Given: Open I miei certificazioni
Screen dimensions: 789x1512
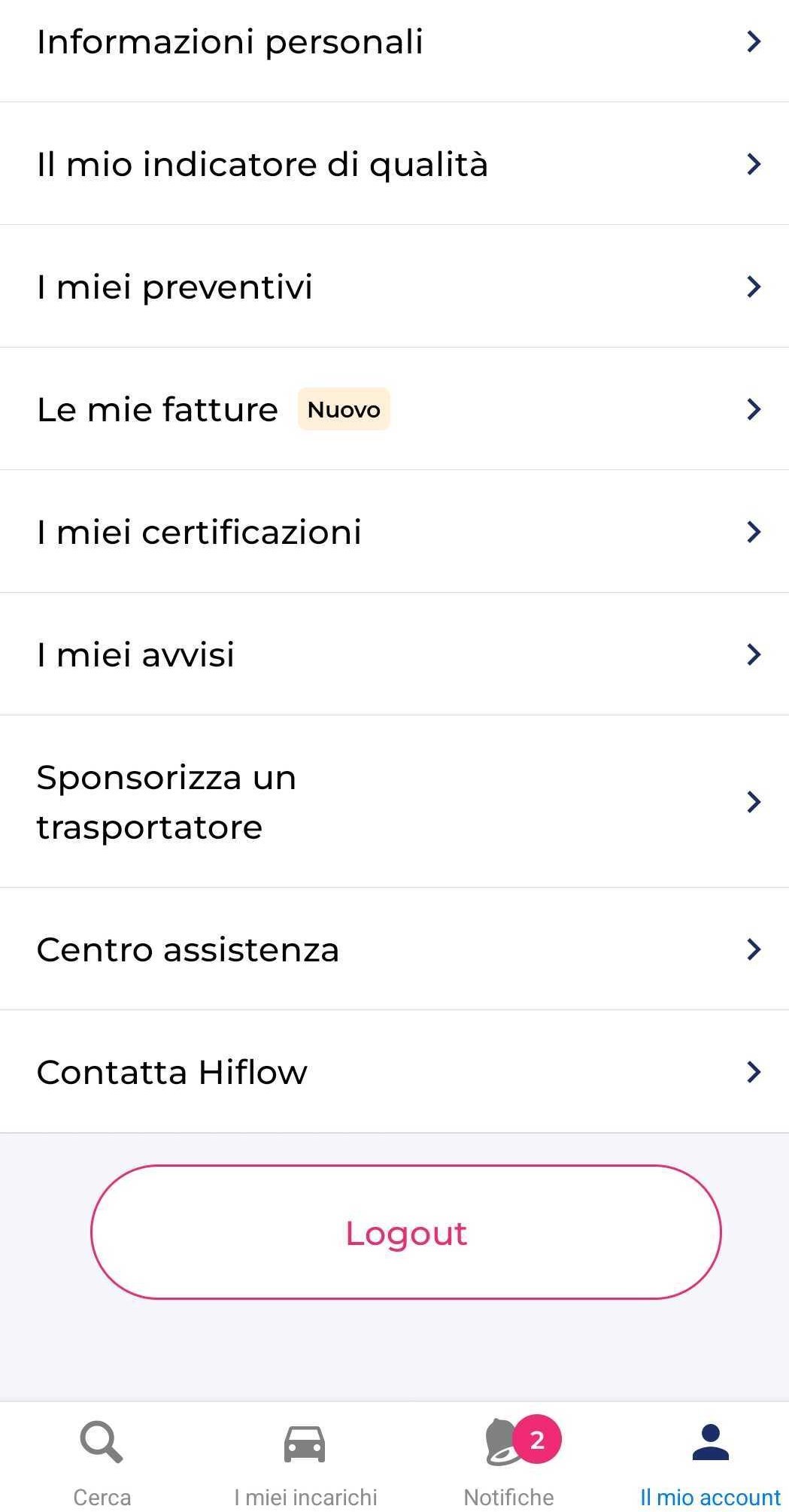Looking at the screenshot, I should [394, 532].
